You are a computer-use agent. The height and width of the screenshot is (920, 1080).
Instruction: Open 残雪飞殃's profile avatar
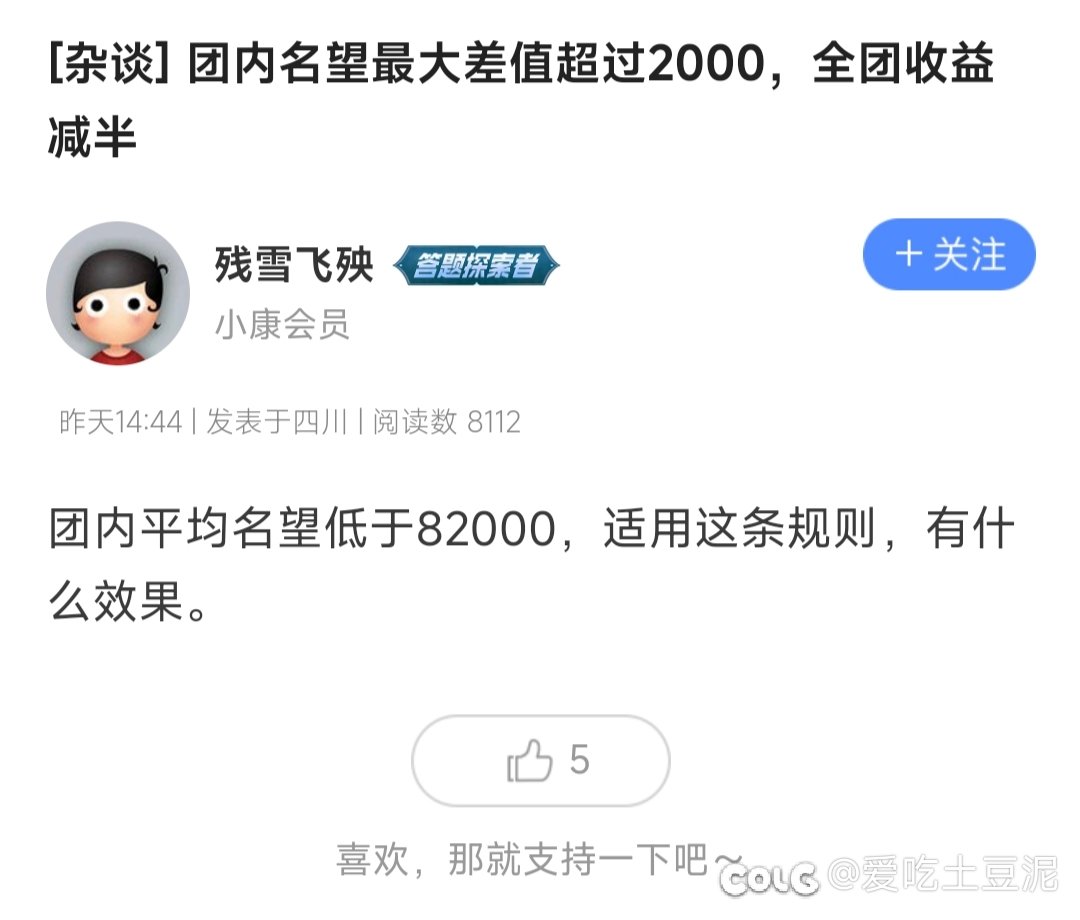118,293
